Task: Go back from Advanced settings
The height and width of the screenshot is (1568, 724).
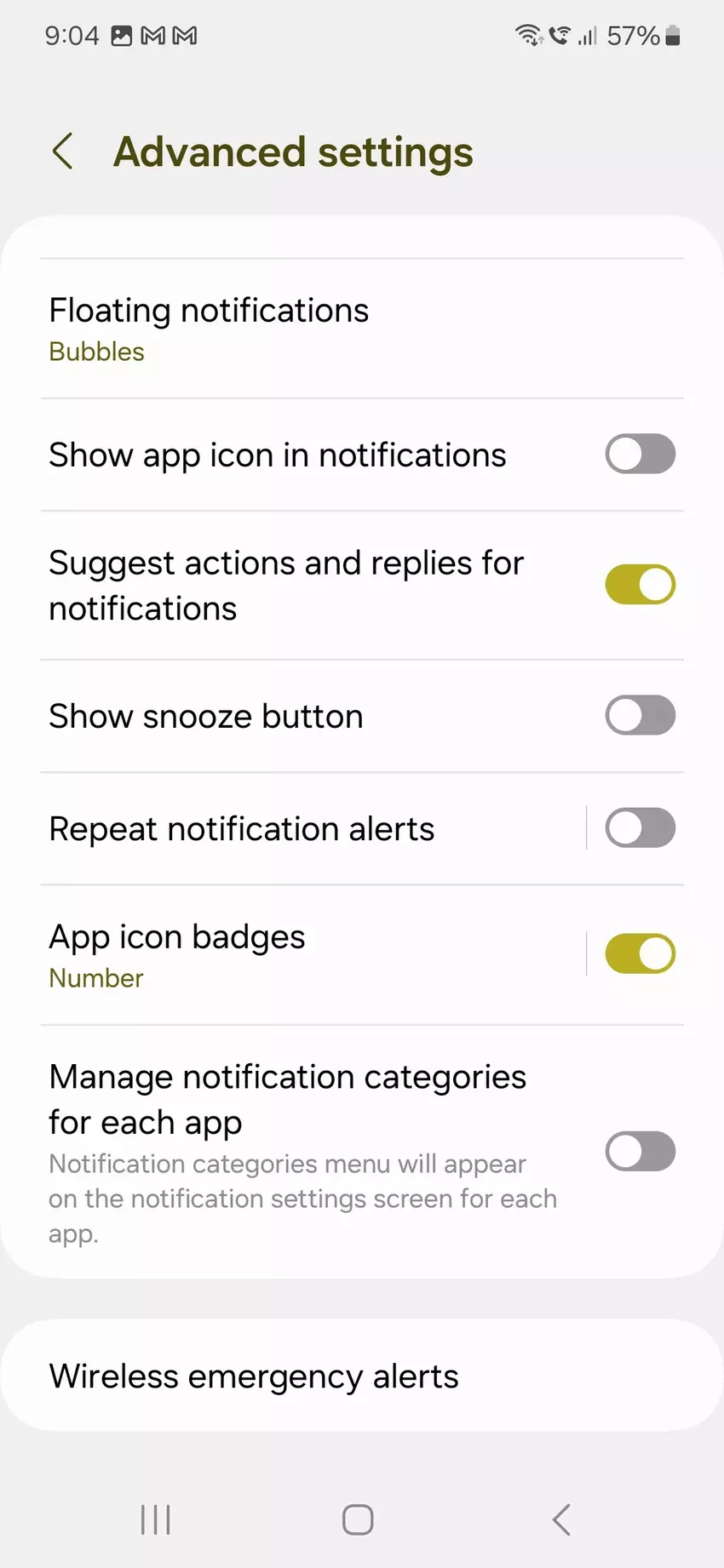Action: tap(62, 152)
